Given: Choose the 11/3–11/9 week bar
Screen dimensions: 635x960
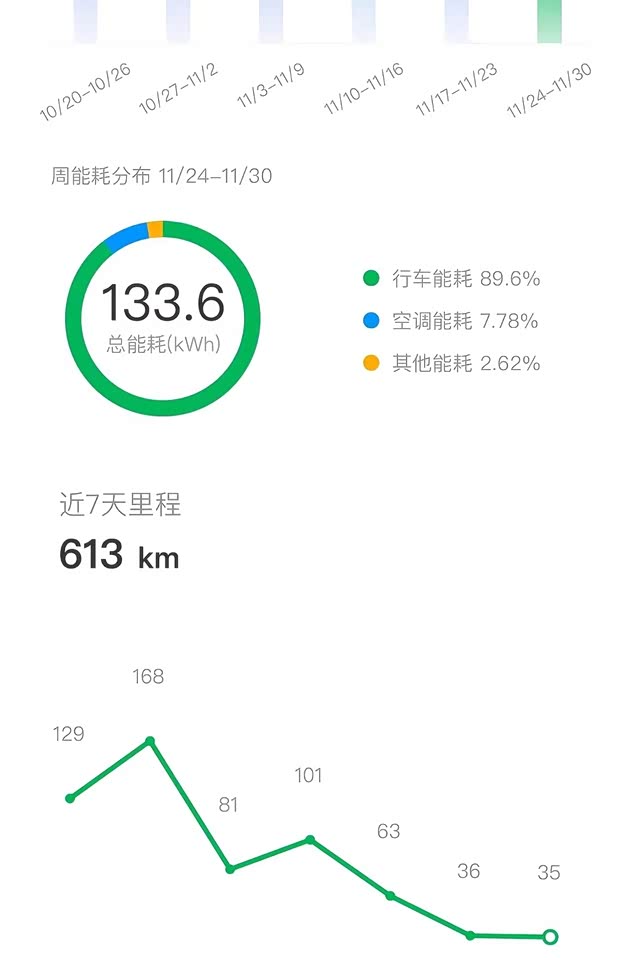Looking at the screenshot, I should click(x=271, y=21).
